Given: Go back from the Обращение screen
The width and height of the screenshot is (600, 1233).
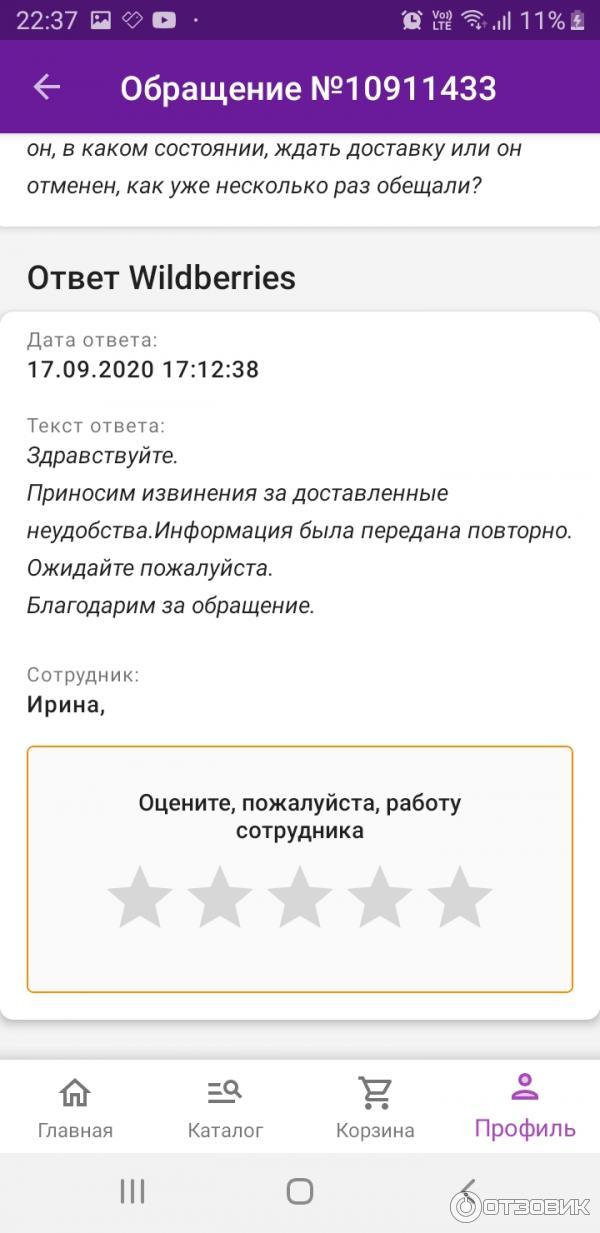Looking at the screenshot, I should pos(46,88).
